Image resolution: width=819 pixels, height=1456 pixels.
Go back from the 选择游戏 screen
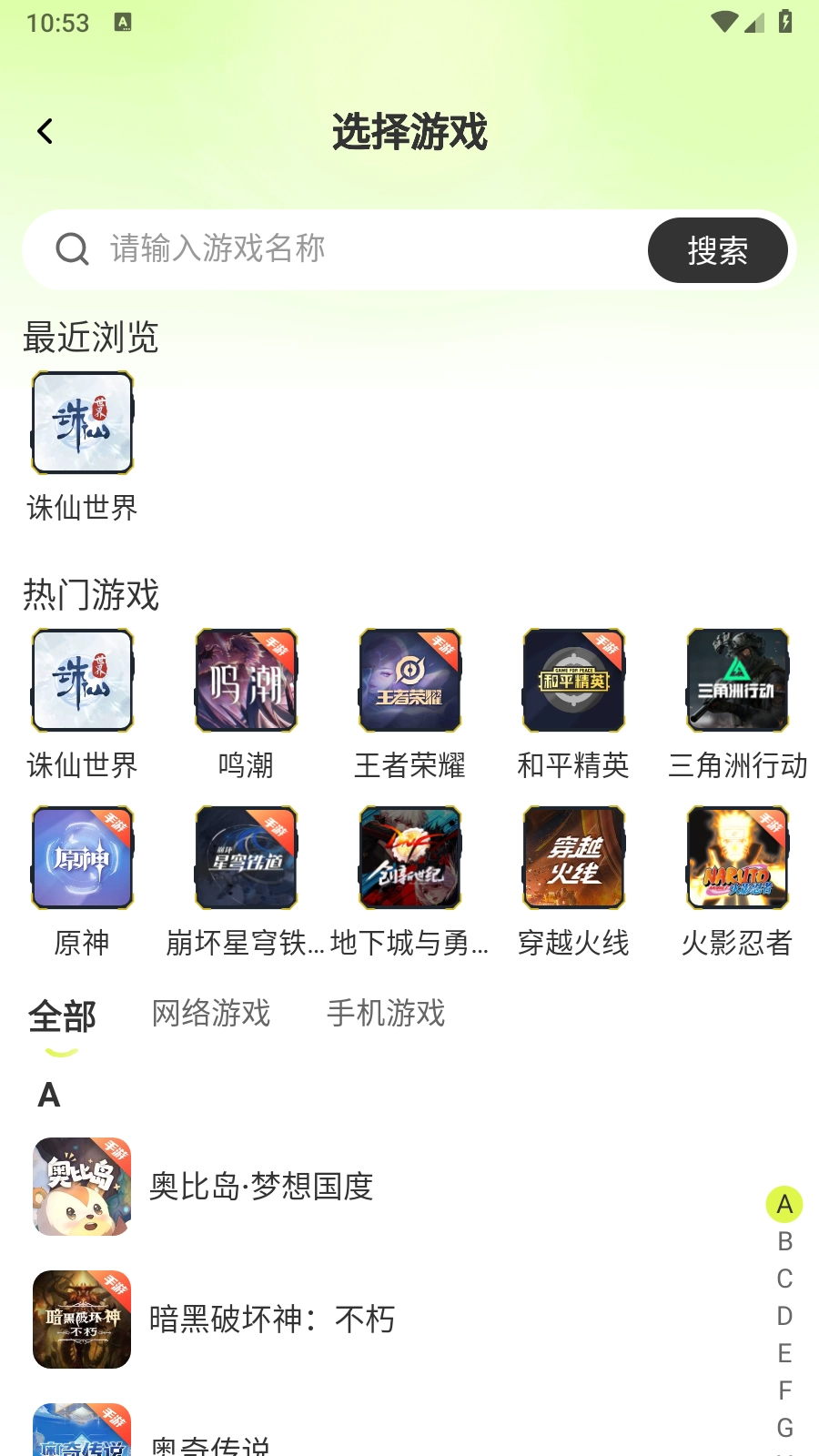pyautogui.click(x=45, y=131)
